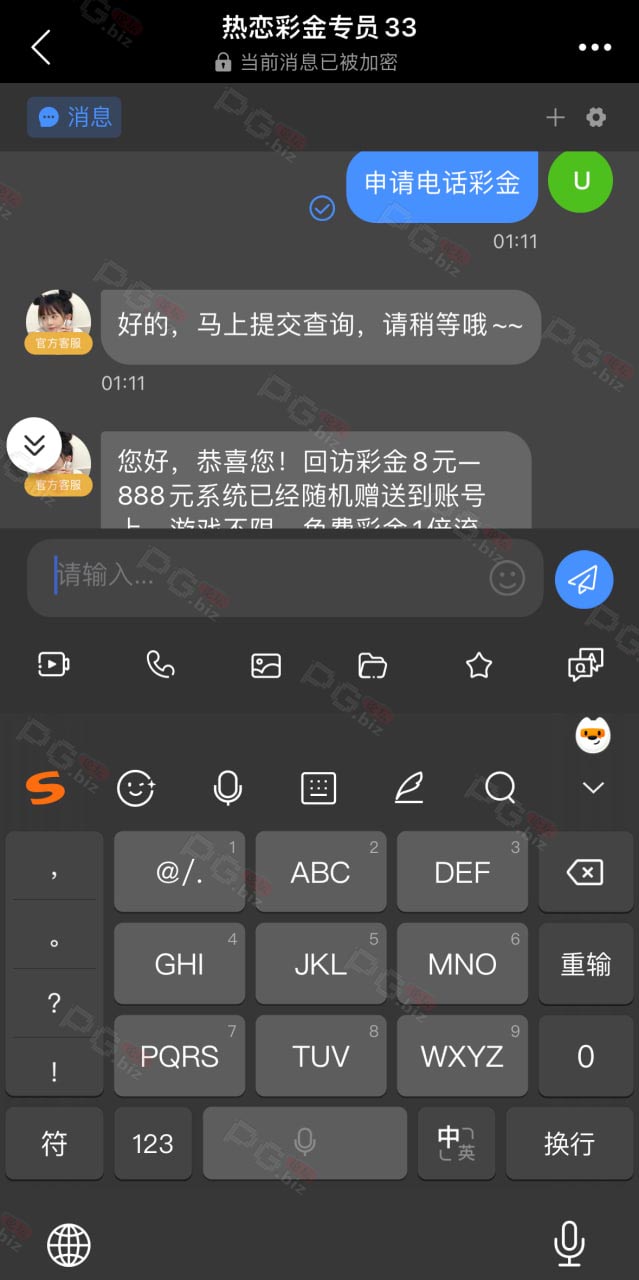Attach a video using the video icon
Image resolution: width=639 pixels, height=1280 pixels.
[x=53, y=664]
